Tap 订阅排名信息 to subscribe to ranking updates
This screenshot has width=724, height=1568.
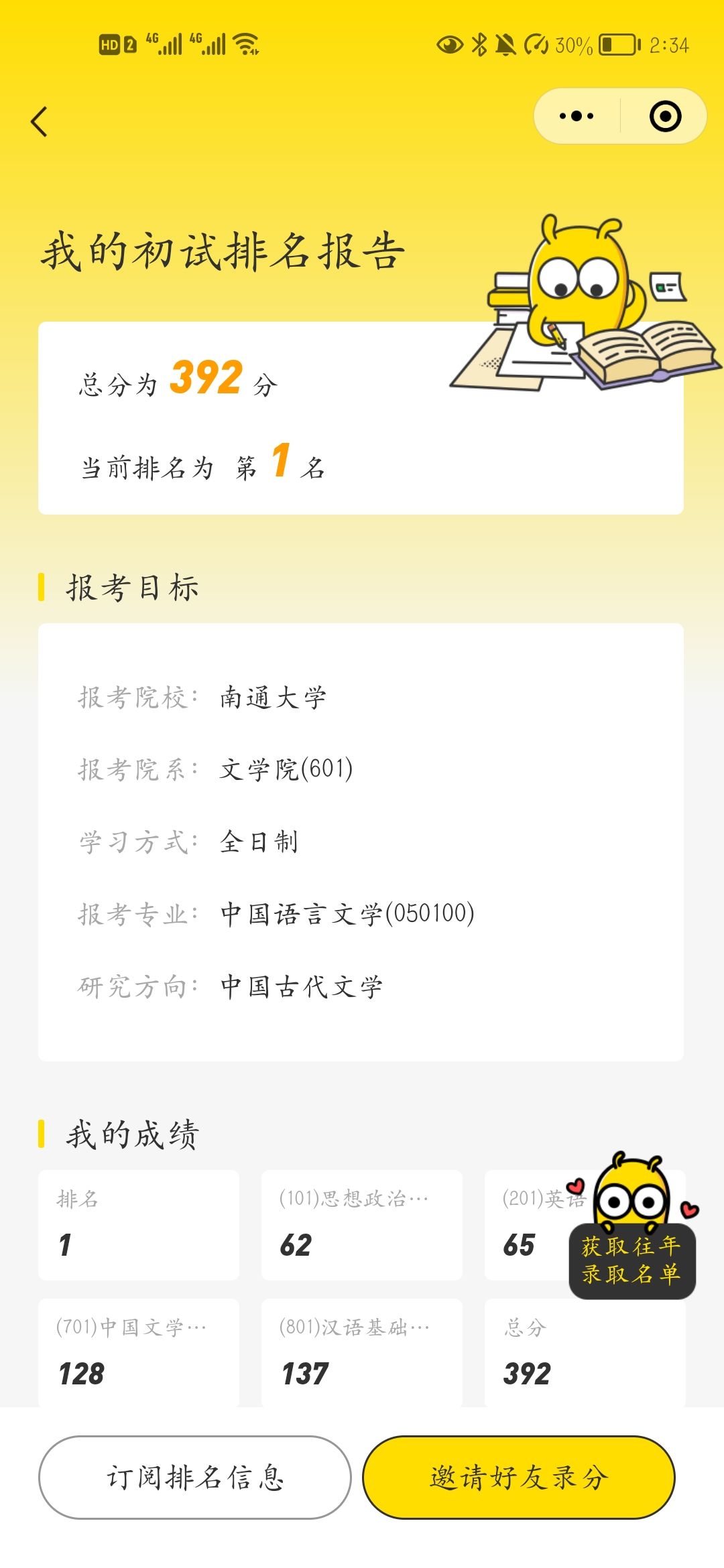click(x=194, y=1477)
